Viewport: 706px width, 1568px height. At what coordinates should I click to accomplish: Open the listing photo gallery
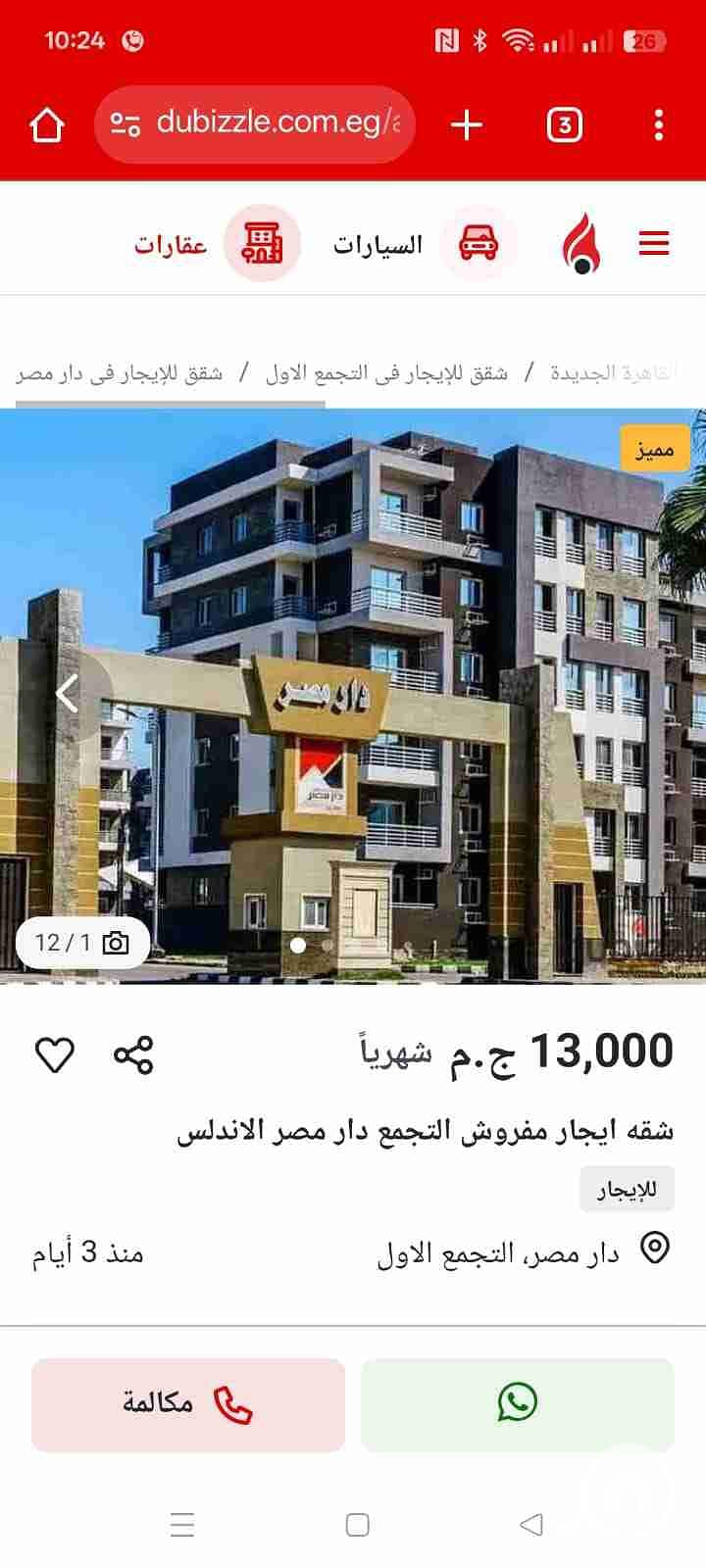tap(83, 943)
